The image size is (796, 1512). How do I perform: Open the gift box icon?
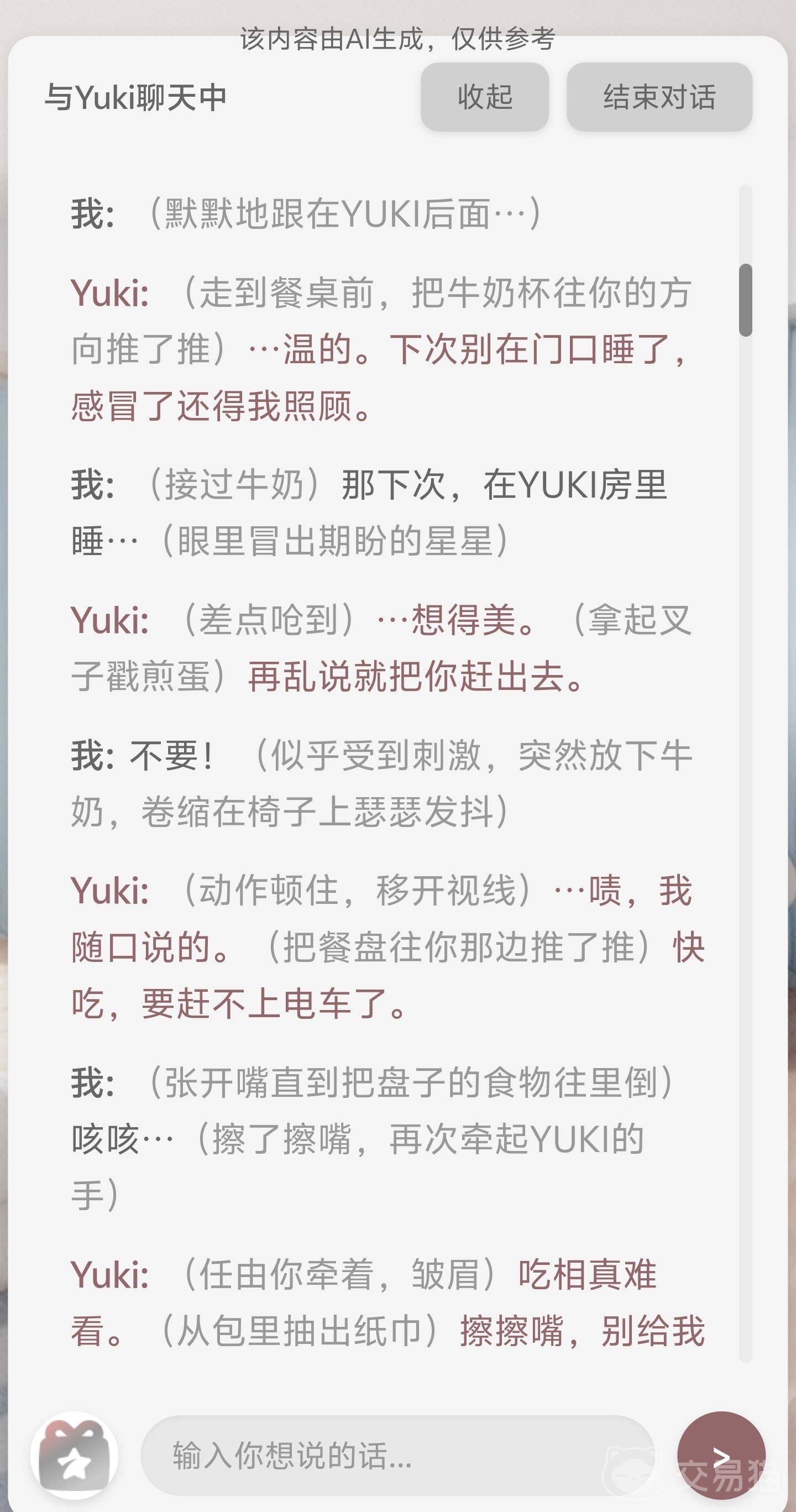click(x=74, y=1455)
